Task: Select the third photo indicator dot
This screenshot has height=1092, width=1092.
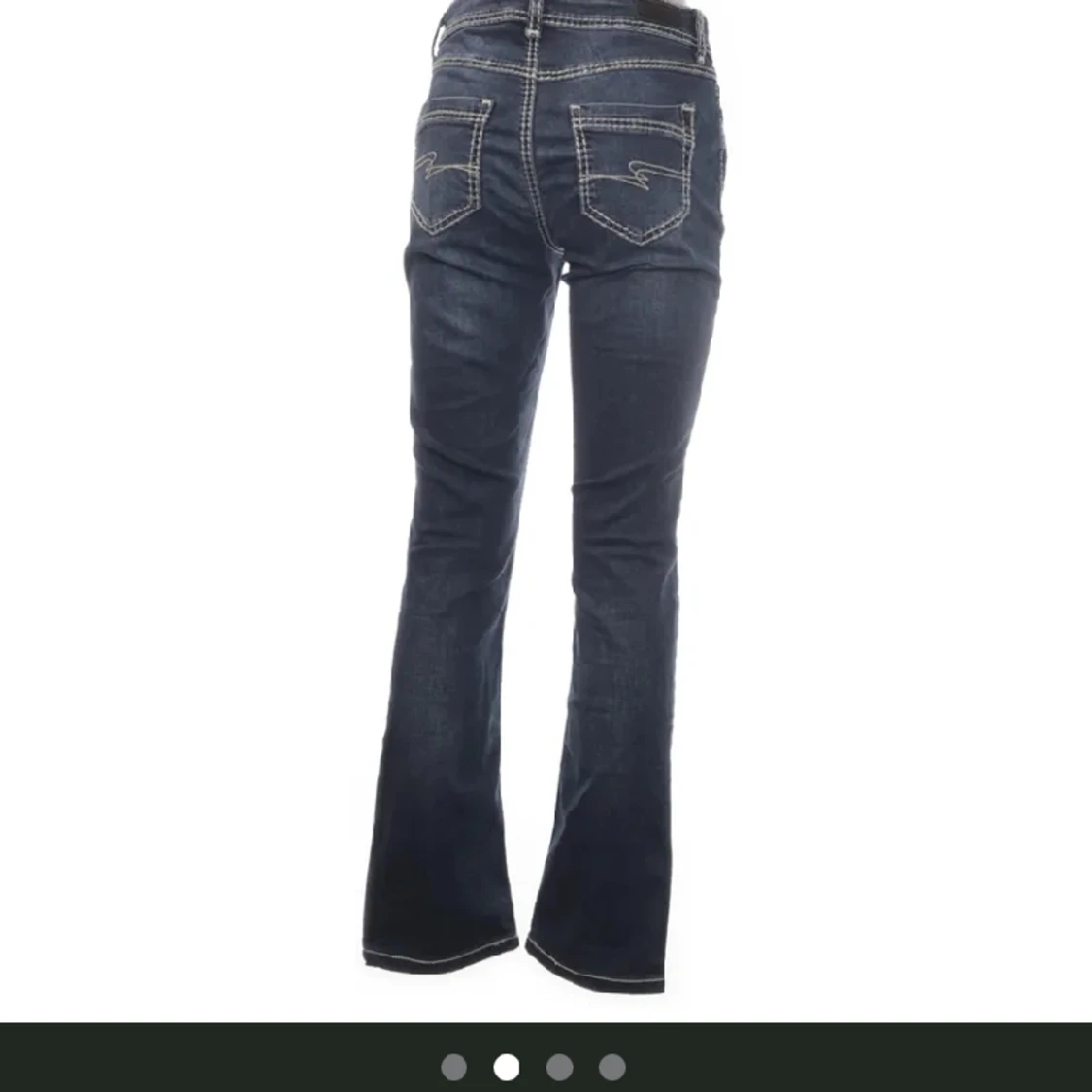Action: tap(559, 1068)
